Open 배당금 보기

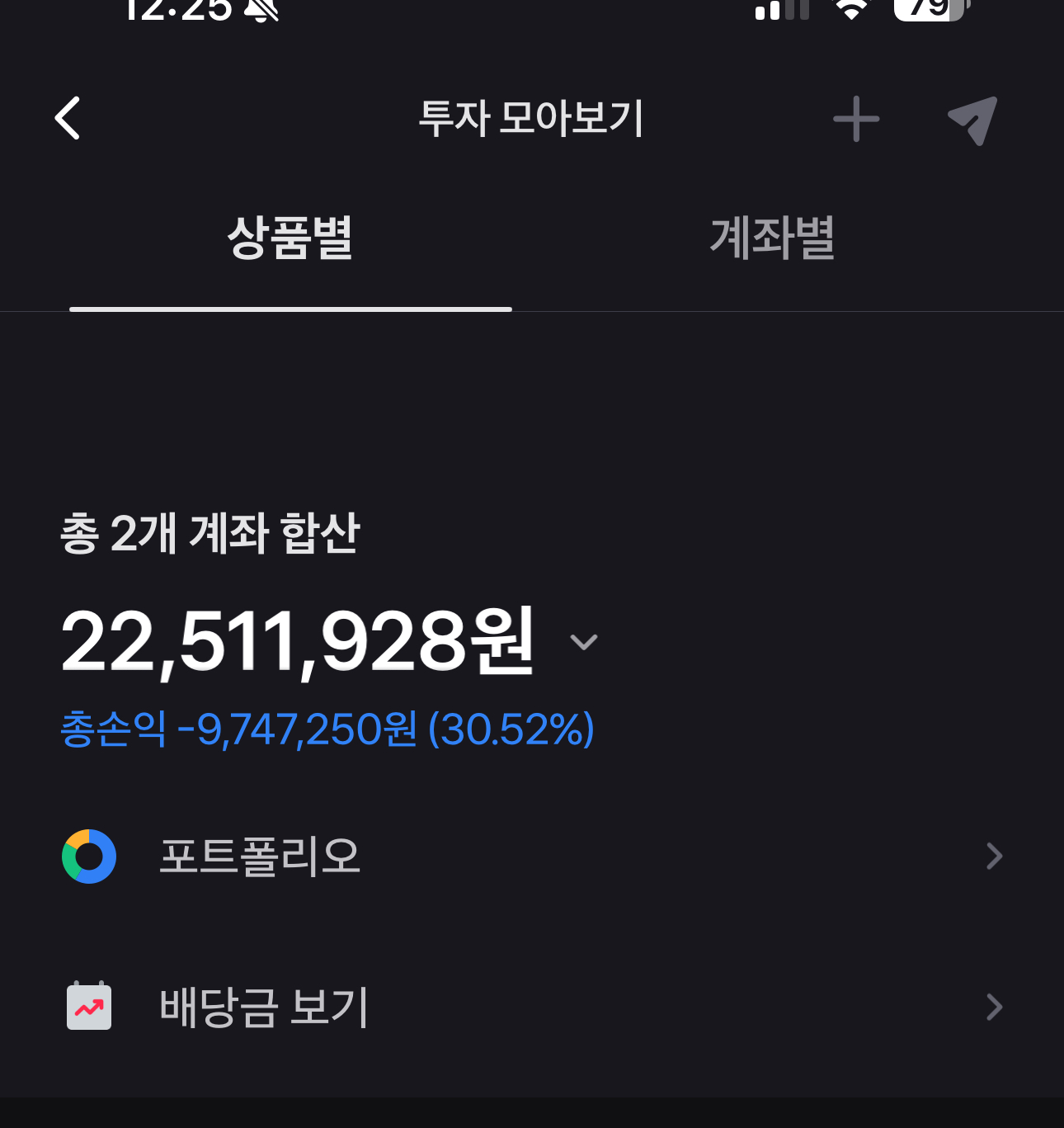click(x=532, y=1007)
